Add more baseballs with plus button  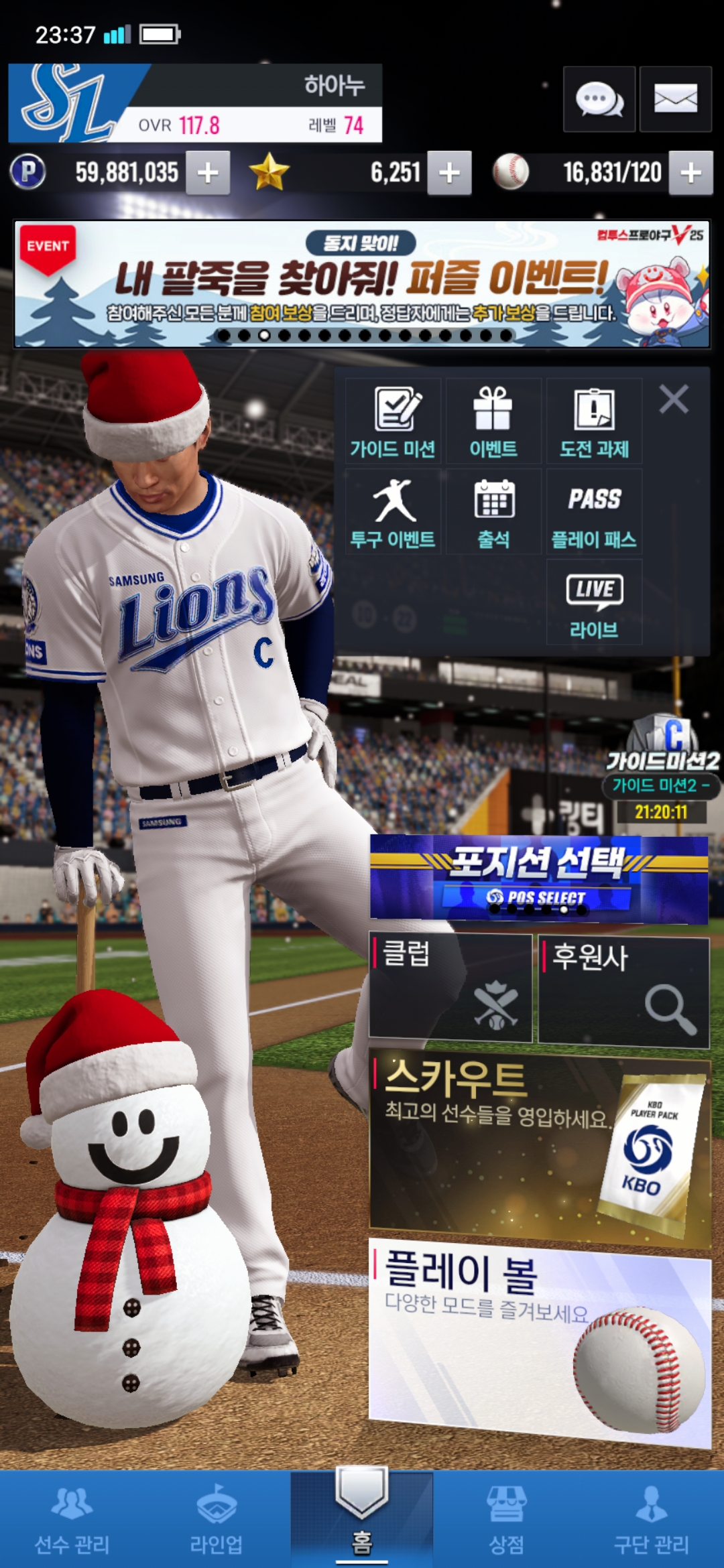tap(690, 173)
